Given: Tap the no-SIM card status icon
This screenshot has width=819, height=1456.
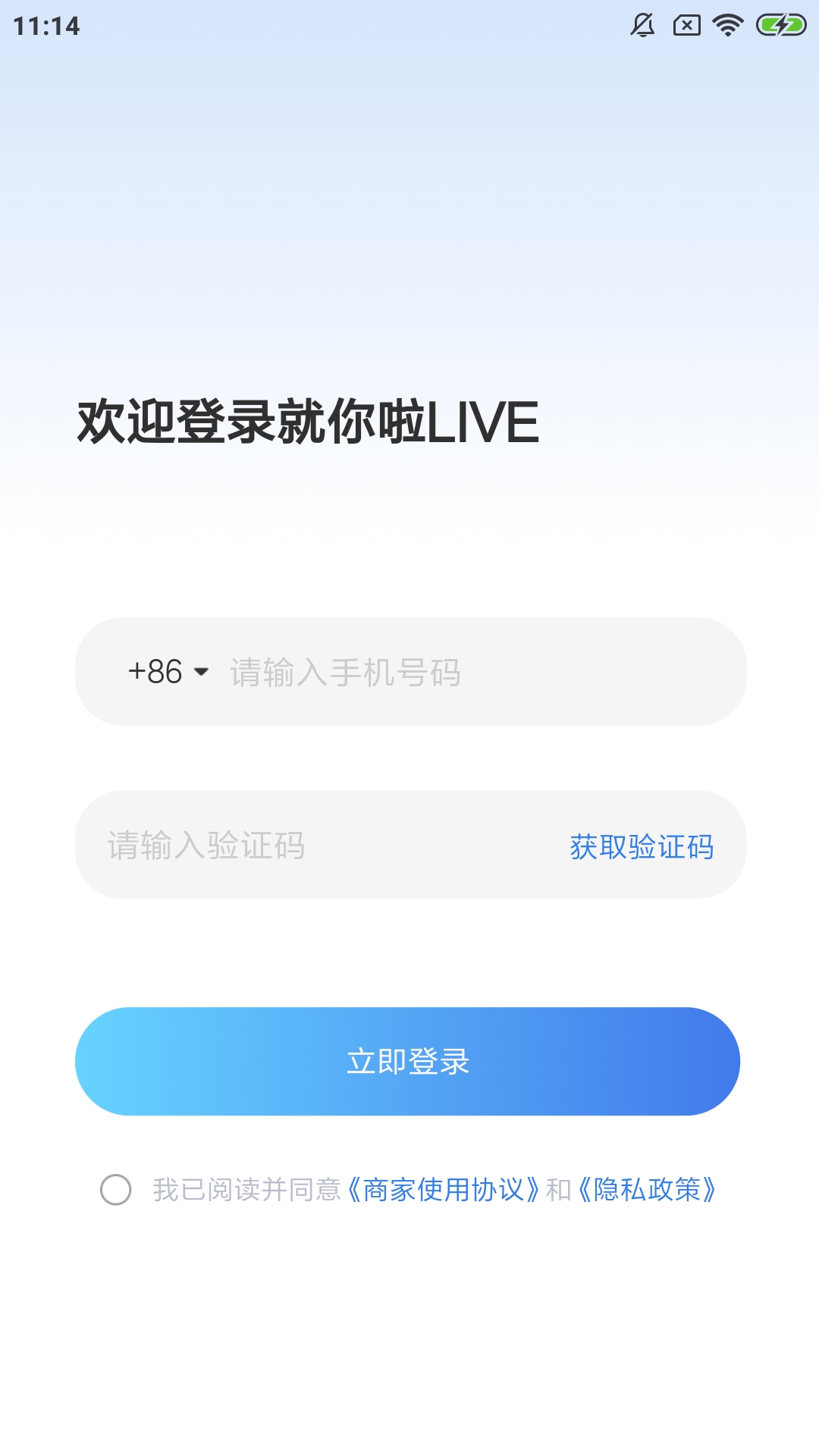Looking at the screenshot, I should click(686, 25).
